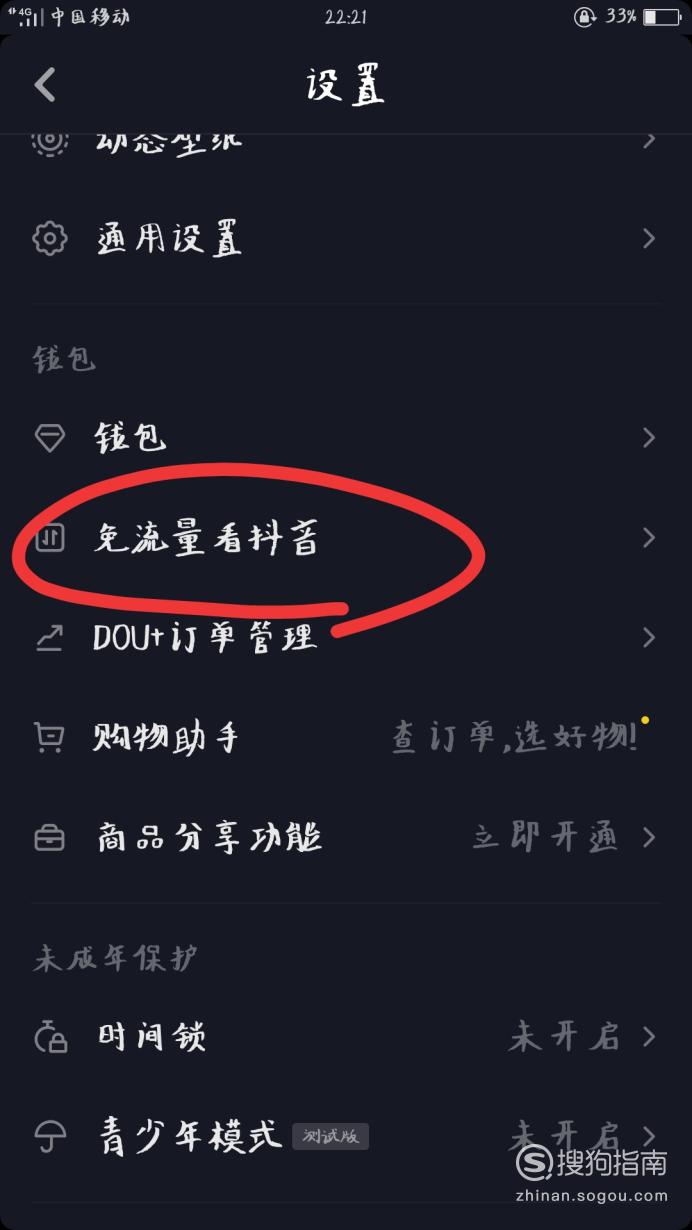Viewport: 692px width, 1230px height.
Task: Open the 钱包 row
Action: pos(346,438)
